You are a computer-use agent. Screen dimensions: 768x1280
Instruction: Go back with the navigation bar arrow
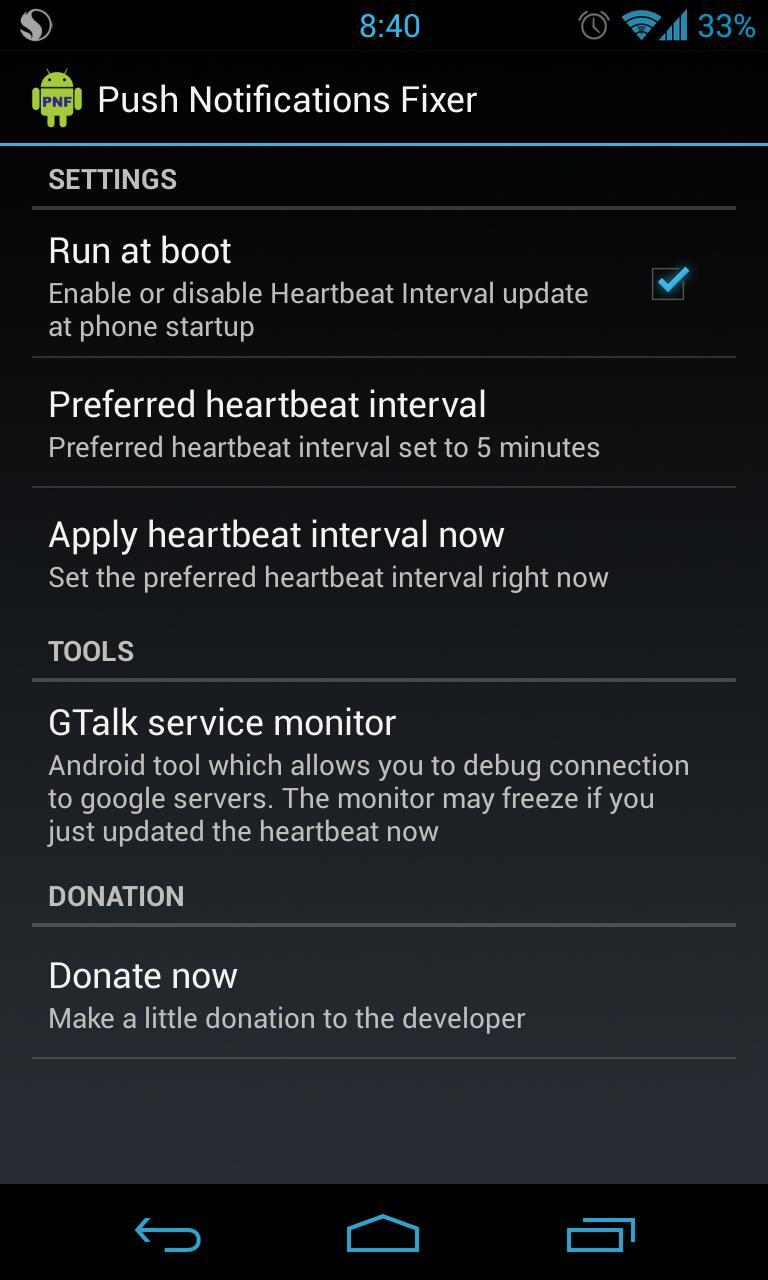pyautogui.click(x=168, y=1234)
